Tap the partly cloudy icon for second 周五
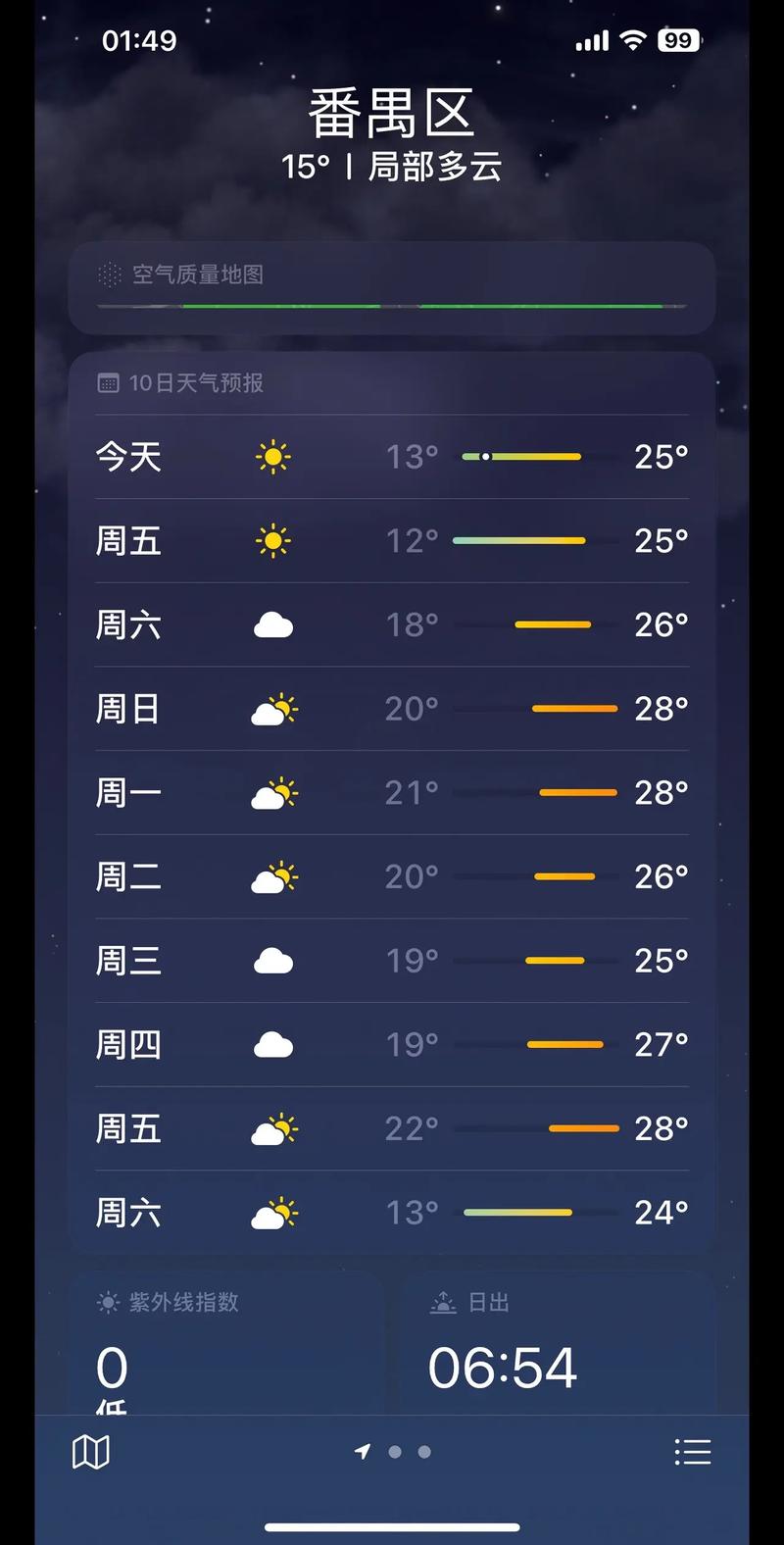The width and height of the screenshot is (784, 1545). 272,1128
